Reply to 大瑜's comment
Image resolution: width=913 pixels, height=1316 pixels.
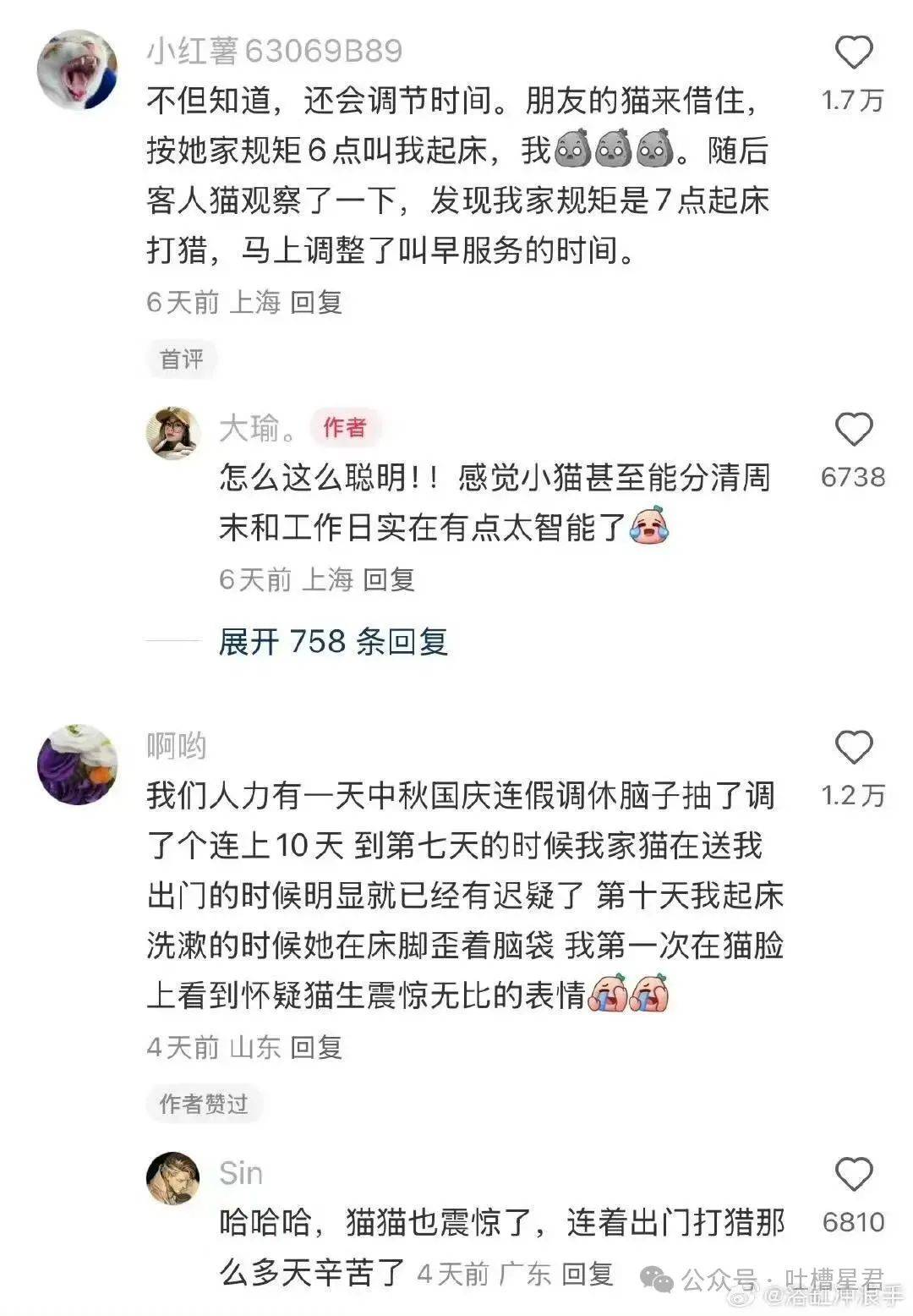pyautogui.click(x=389, y=579)
